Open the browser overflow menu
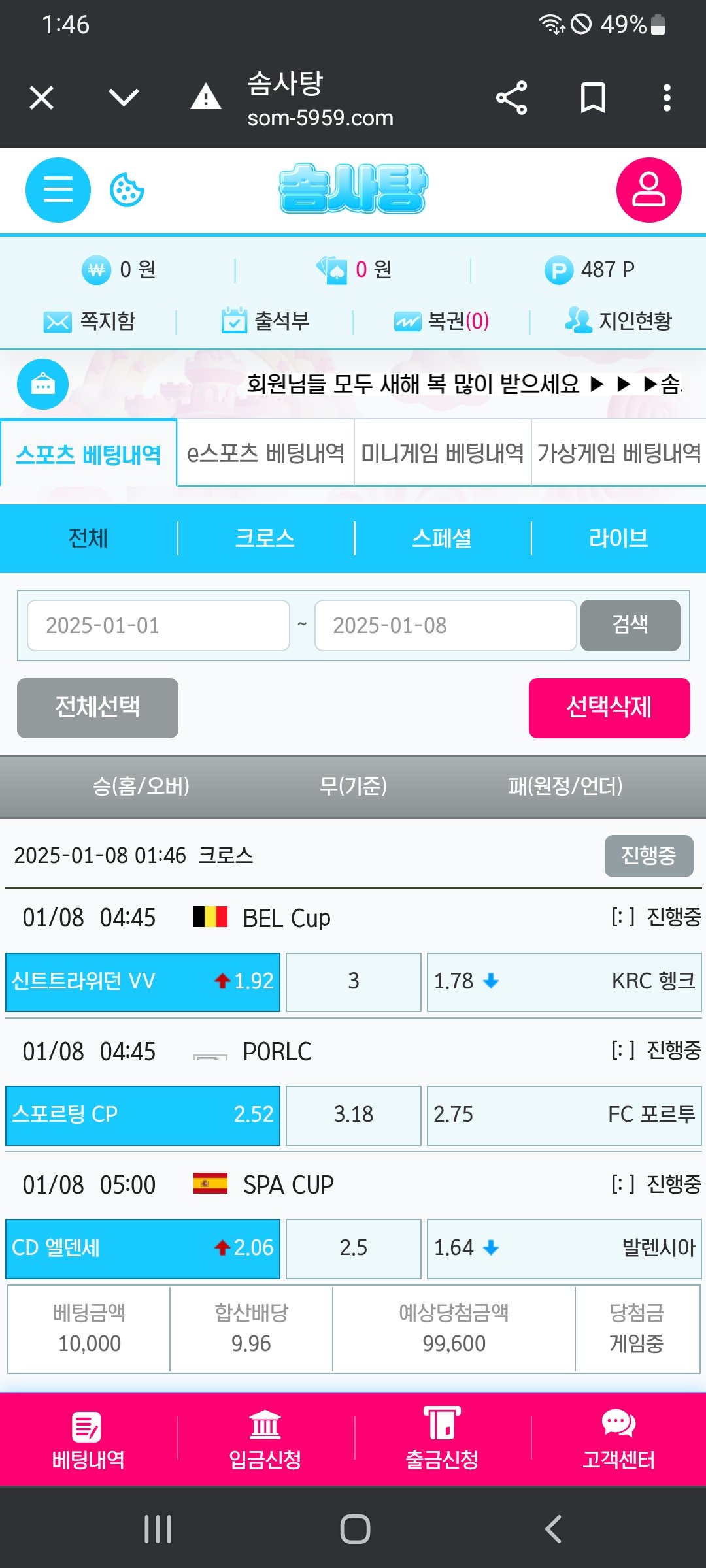 [666, 98]
